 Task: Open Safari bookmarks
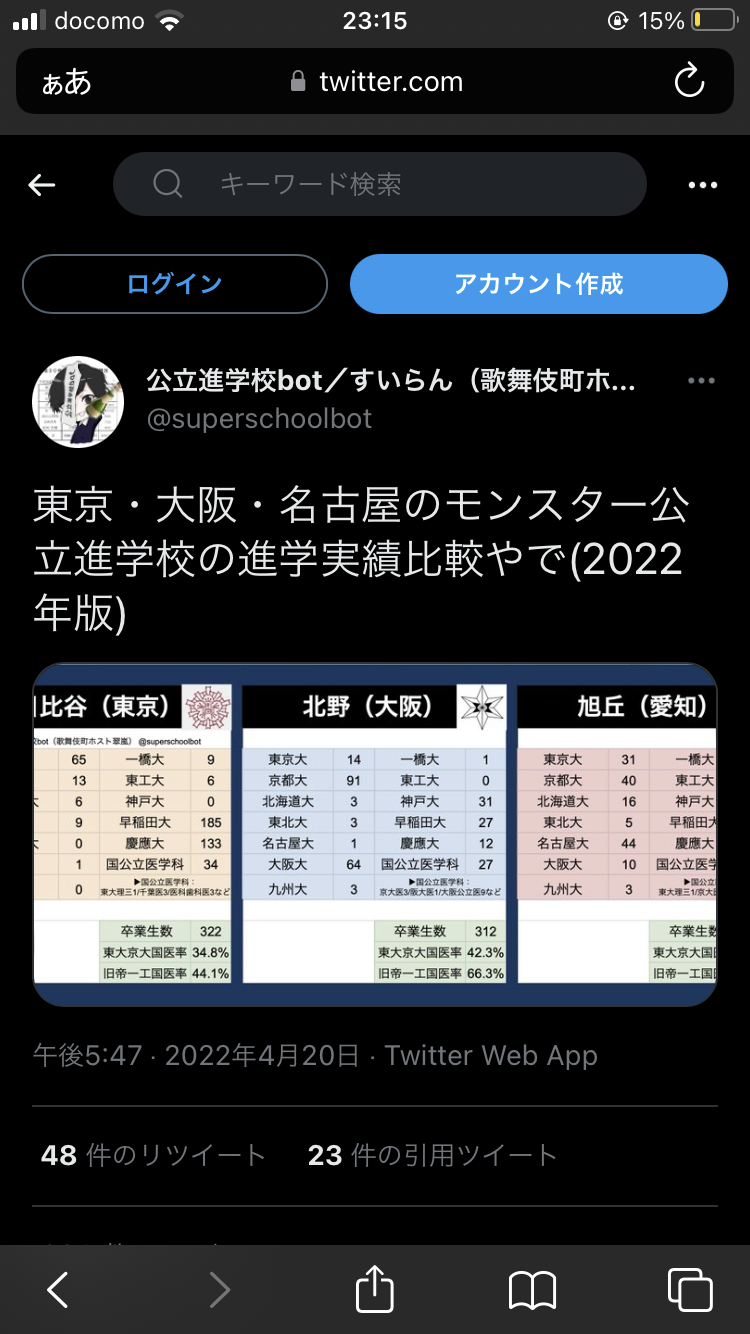click(532, 1289)
